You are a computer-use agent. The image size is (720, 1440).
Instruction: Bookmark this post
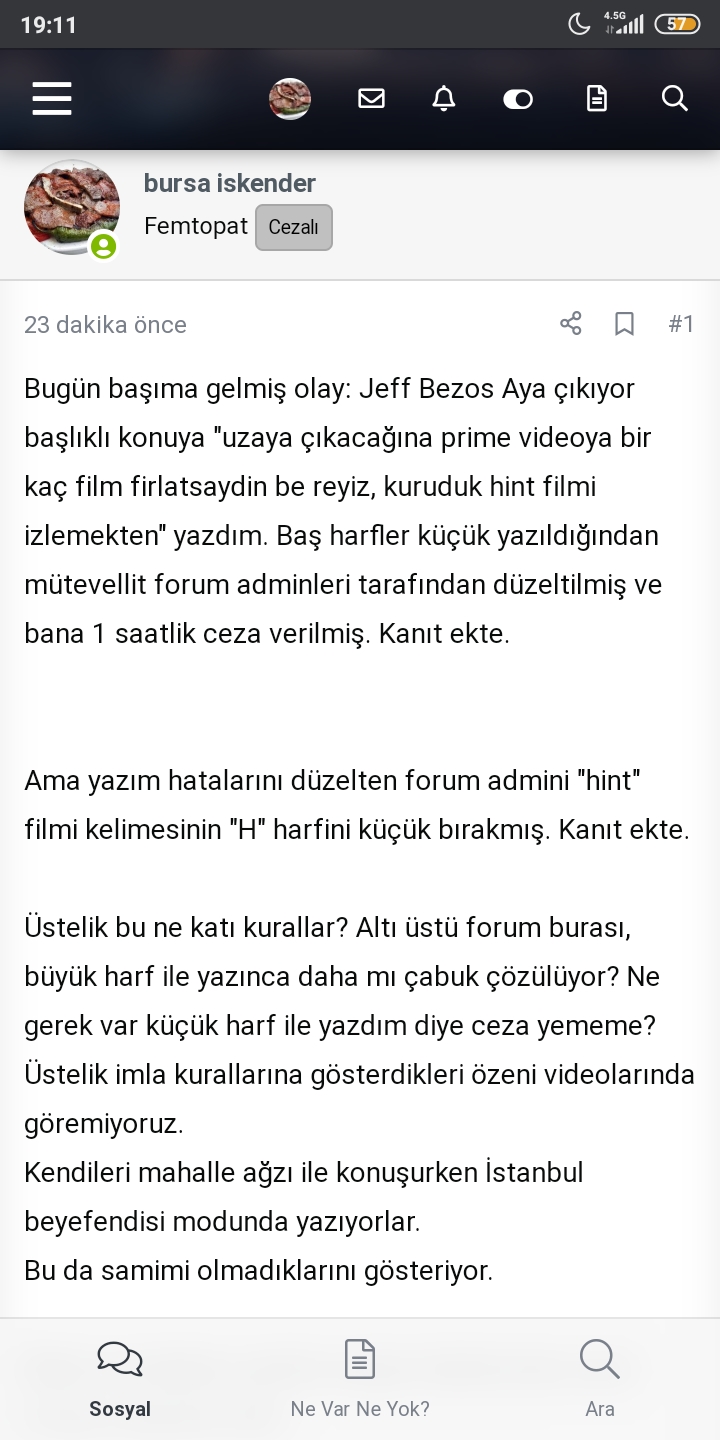(x=625, y=324)
